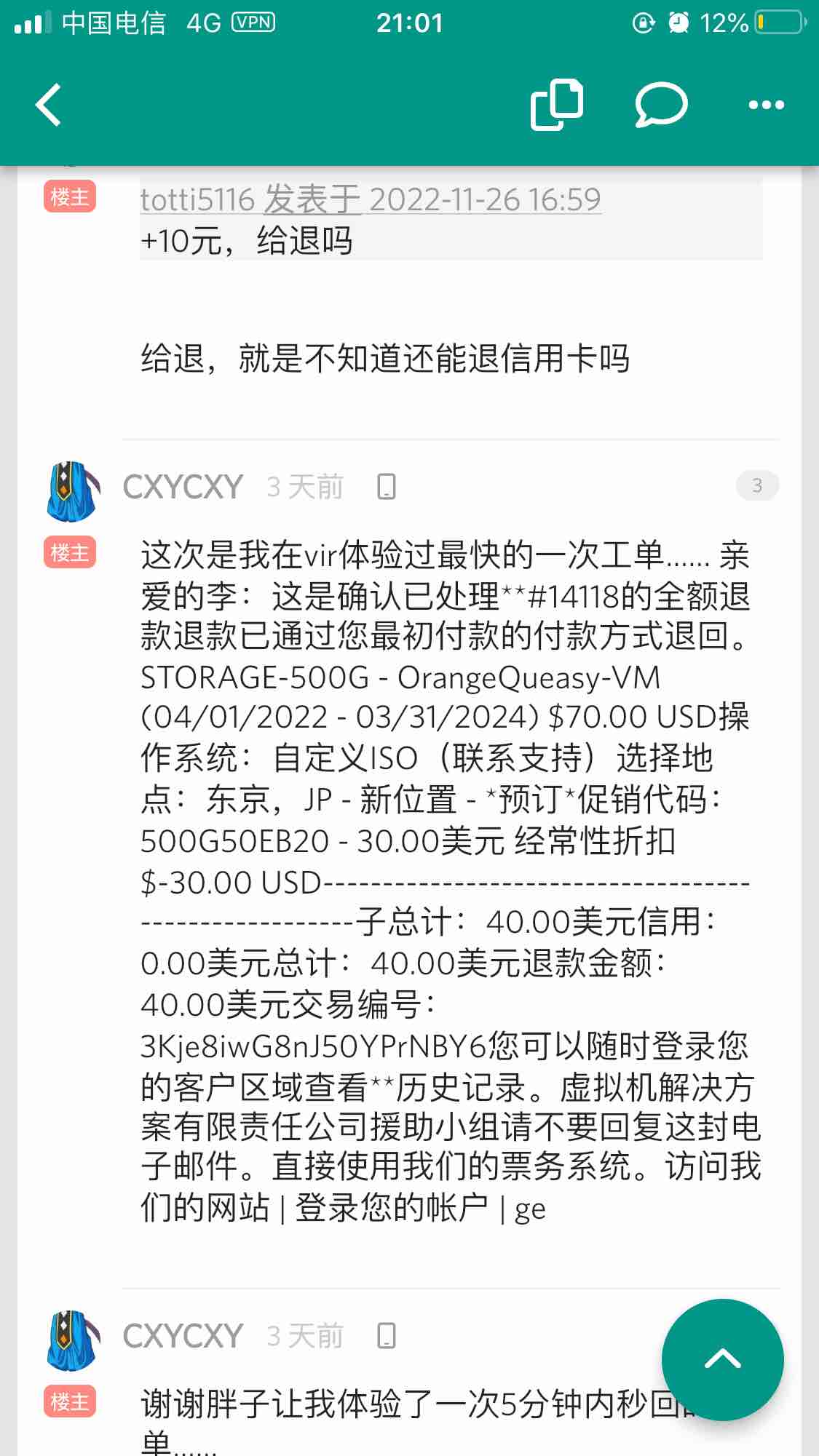Tap the CXYCXY username above the refund post
This screenshot has height=1456, width=819.
[x=183, y=487]
